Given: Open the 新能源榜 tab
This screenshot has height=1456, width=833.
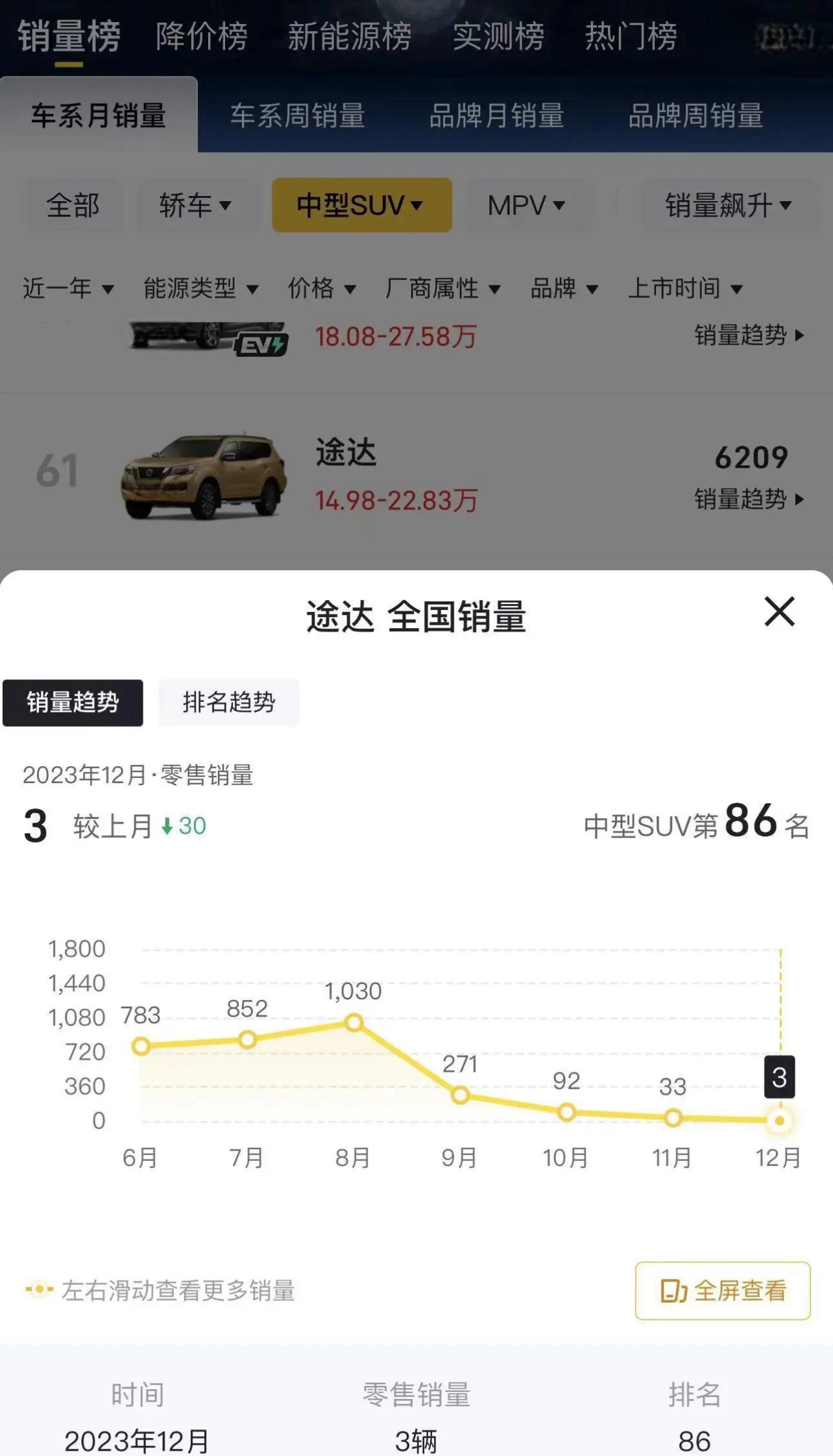Looking at the screenshot, I should click(350, 36).
